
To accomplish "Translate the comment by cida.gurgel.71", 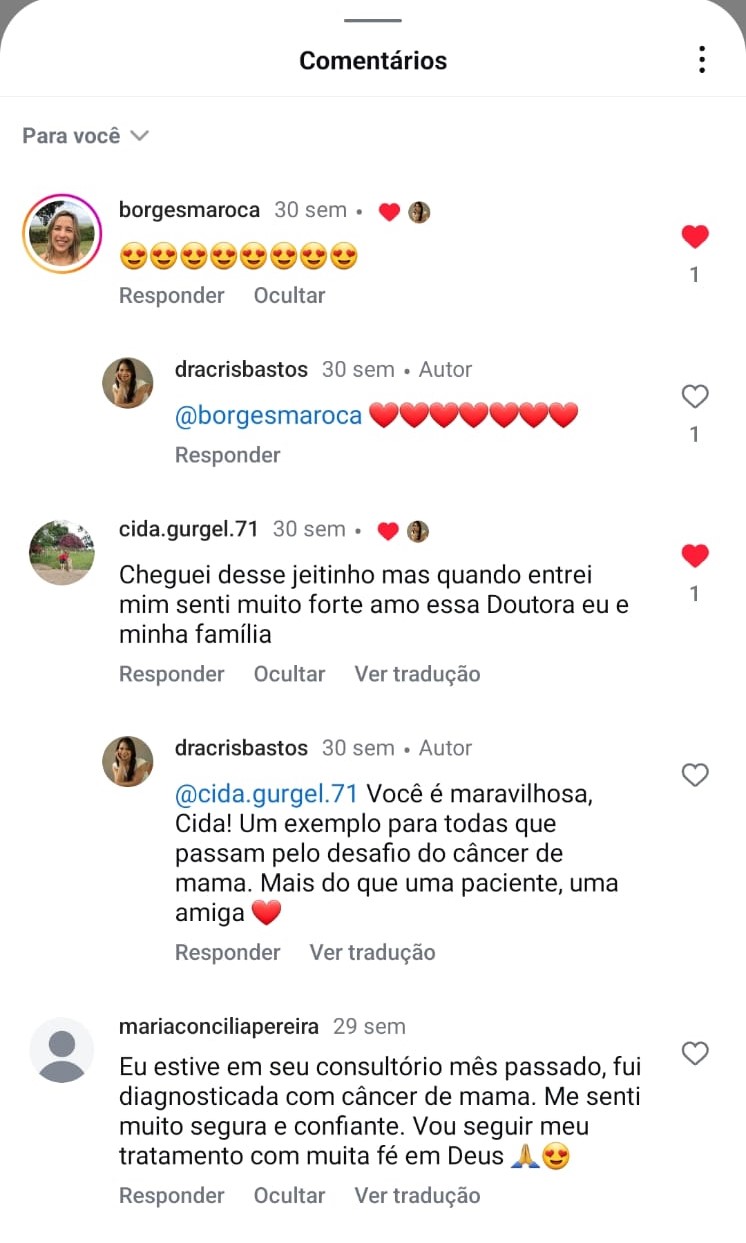I will 417,674.
